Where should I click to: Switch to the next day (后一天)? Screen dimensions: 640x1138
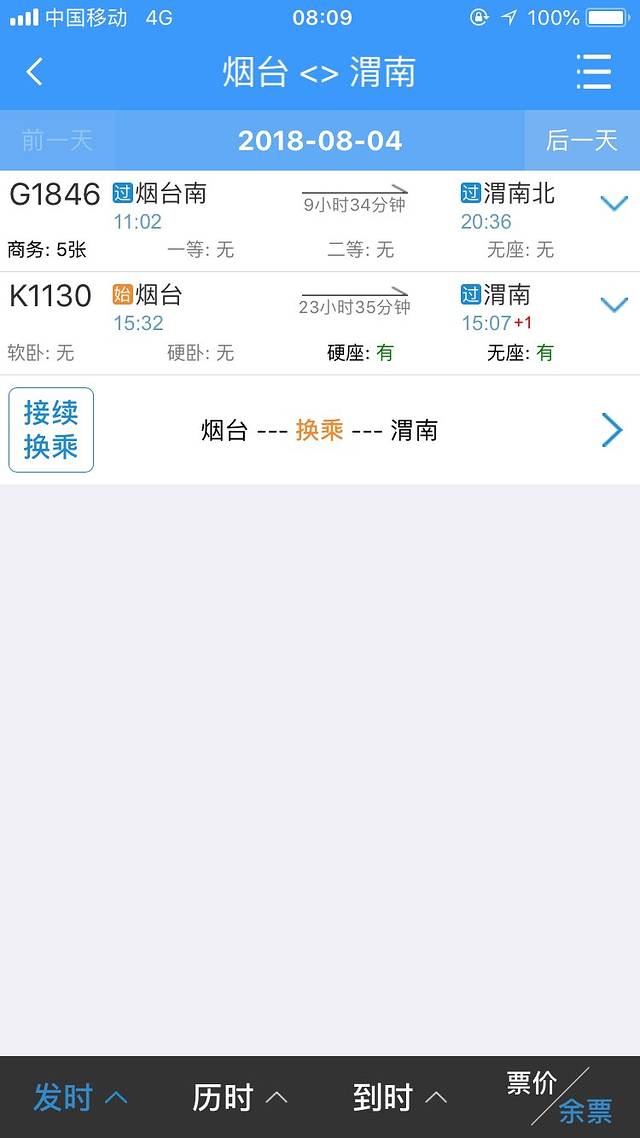[x=581, y=140]
